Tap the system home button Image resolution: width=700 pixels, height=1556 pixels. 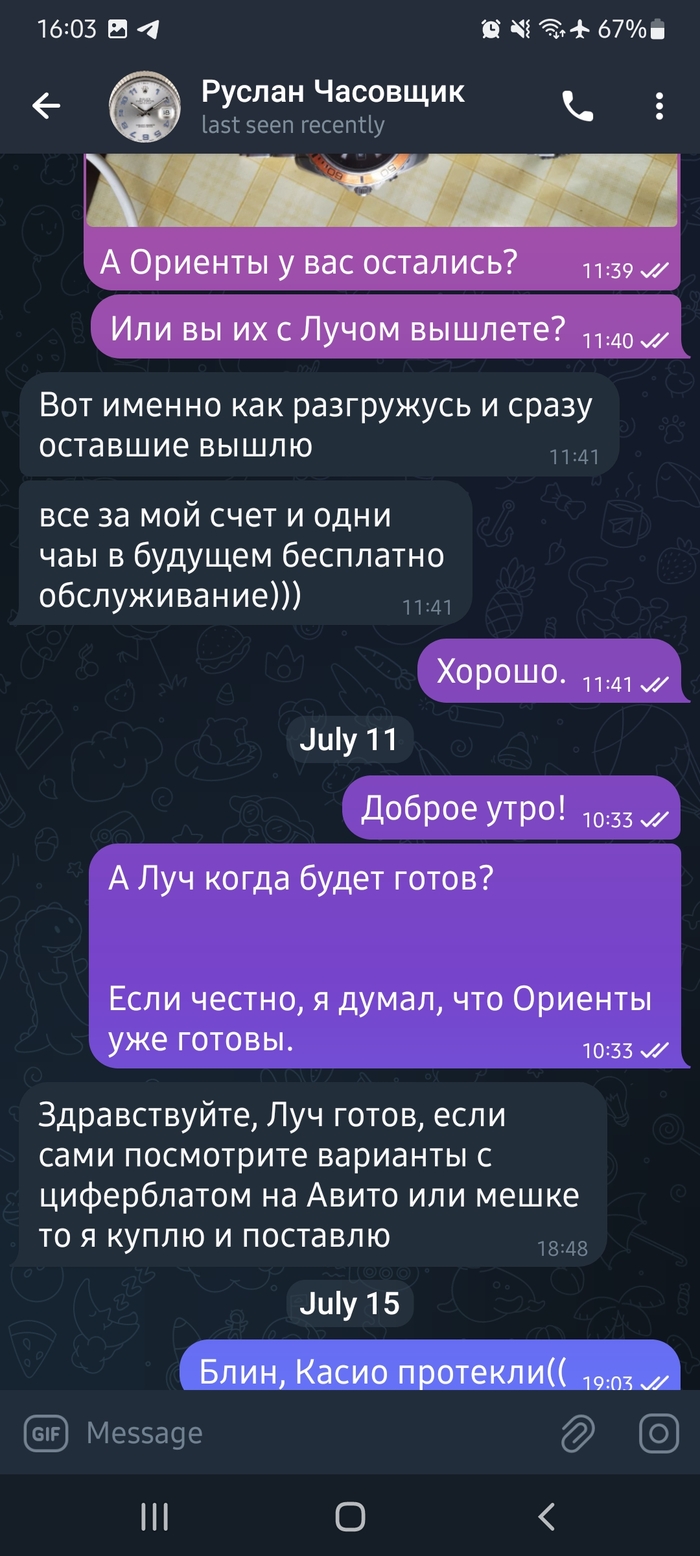pyautogui.click(x=350, y=1517)
